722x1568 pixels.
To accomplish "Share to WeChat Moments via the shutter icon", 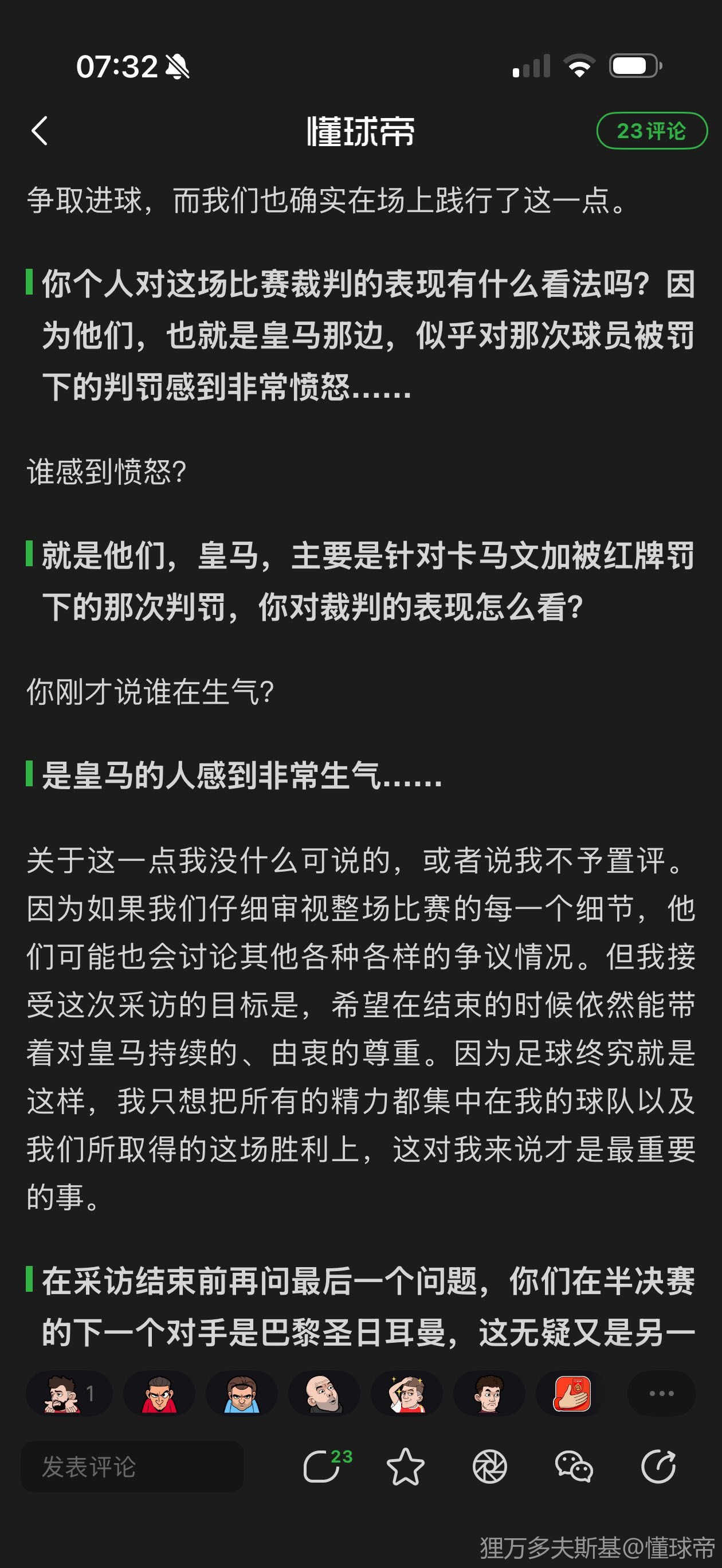I will (x=489, y=1467).
